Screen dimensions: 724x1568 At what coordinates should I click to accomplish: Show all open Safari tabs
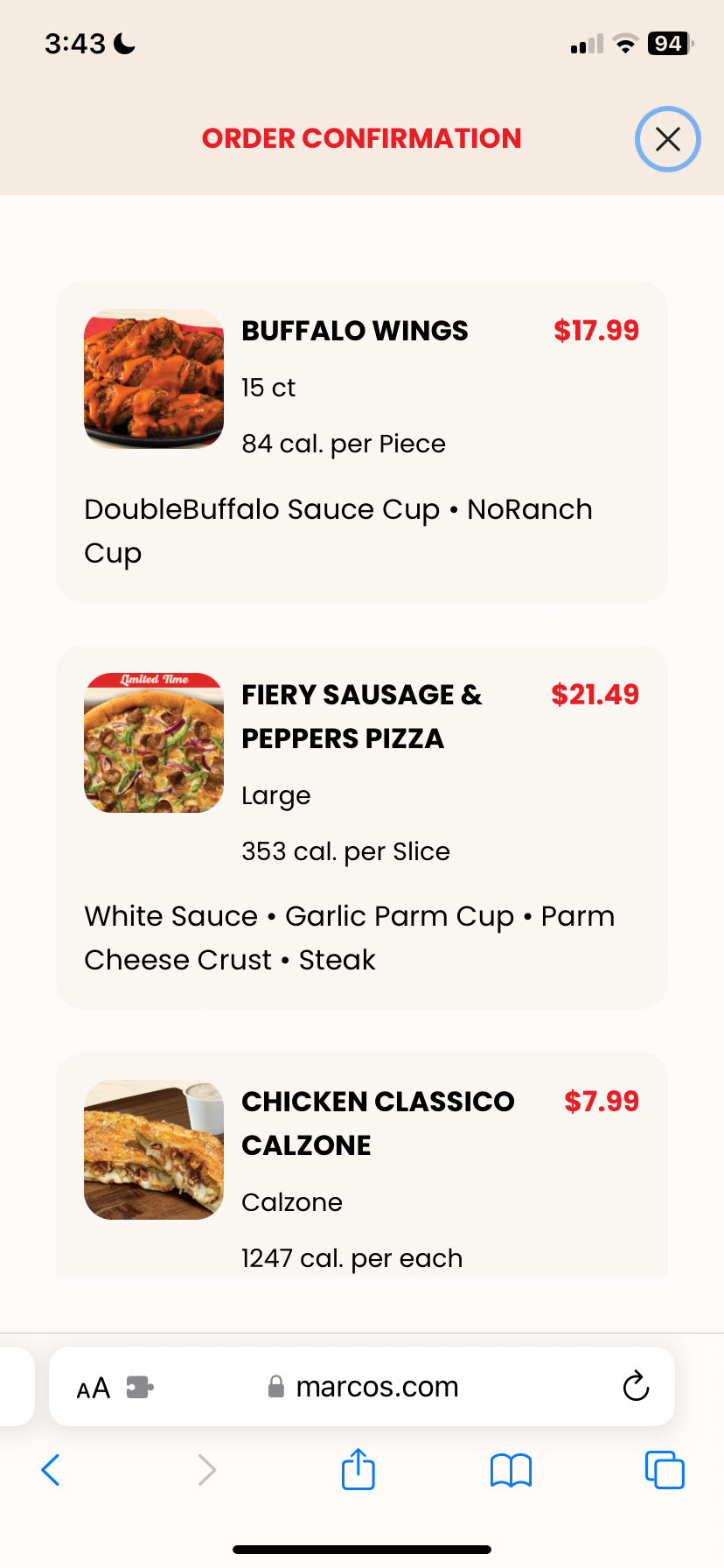[665, 1470]
